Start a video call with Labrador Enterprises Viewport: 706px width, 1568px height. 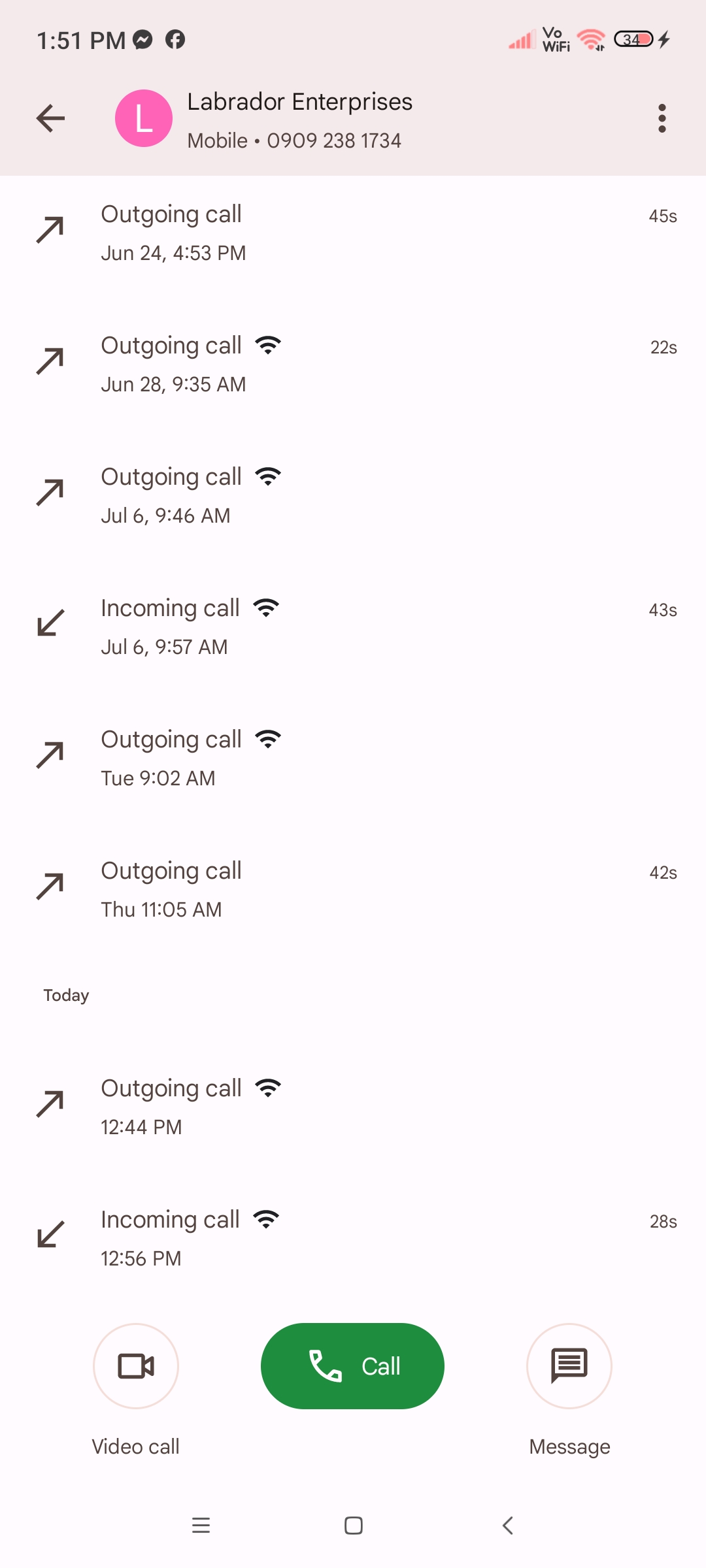tap(136, 1365)
